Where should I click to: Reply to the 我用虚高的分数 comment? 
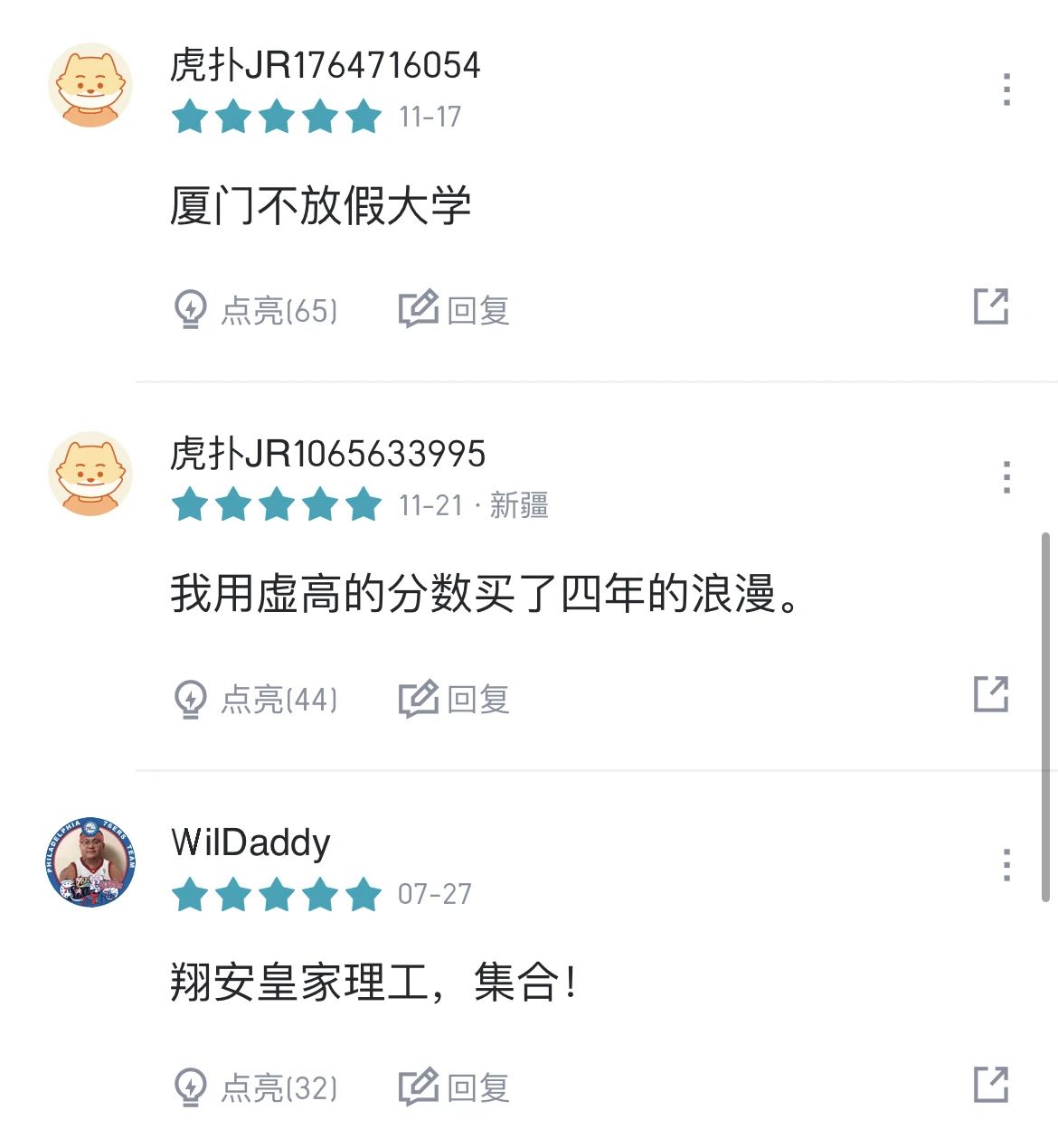coord(454,699)
